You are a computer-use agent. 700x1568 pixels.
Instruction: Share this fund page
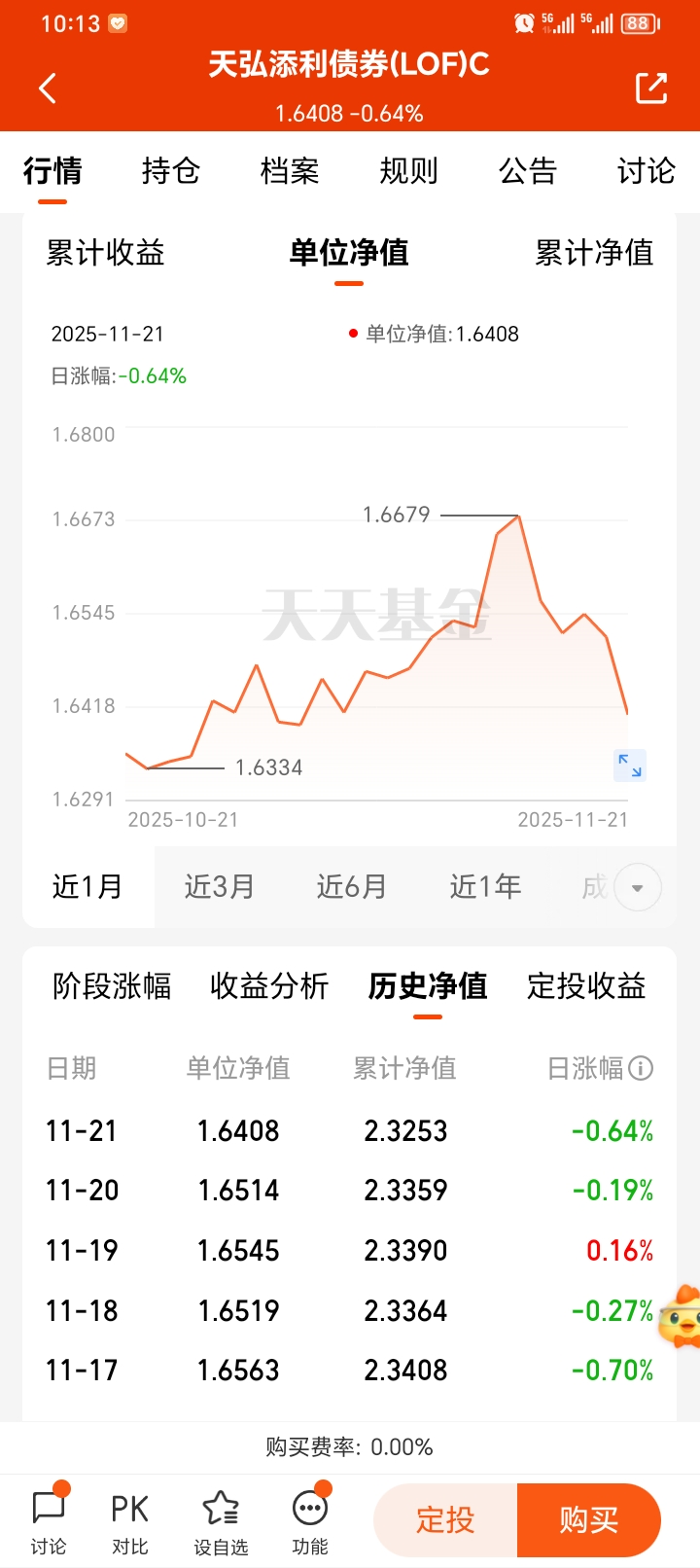(x=650, y=88)
